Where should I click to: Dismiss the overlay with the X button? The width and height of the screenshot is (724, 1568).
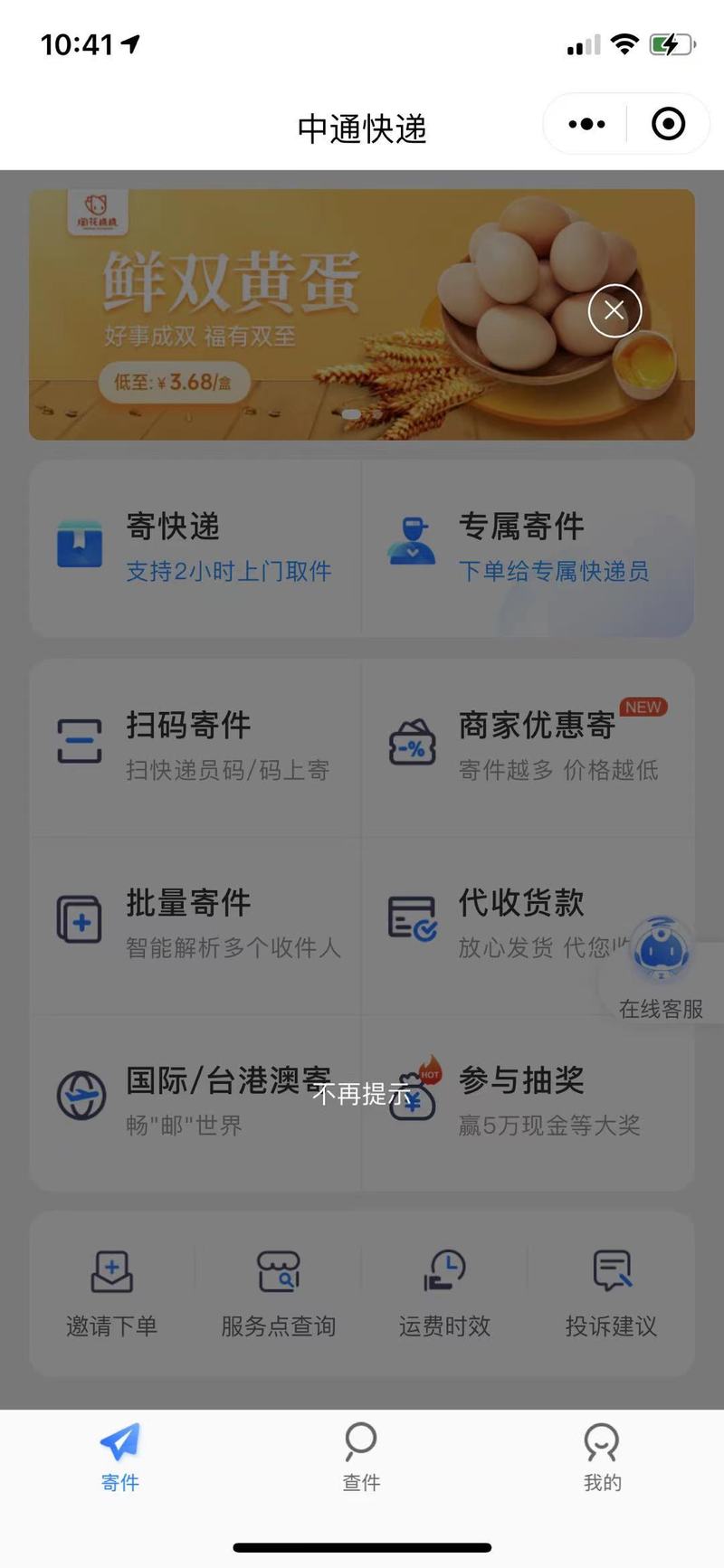pyautogui.click(x=614, y=310)
